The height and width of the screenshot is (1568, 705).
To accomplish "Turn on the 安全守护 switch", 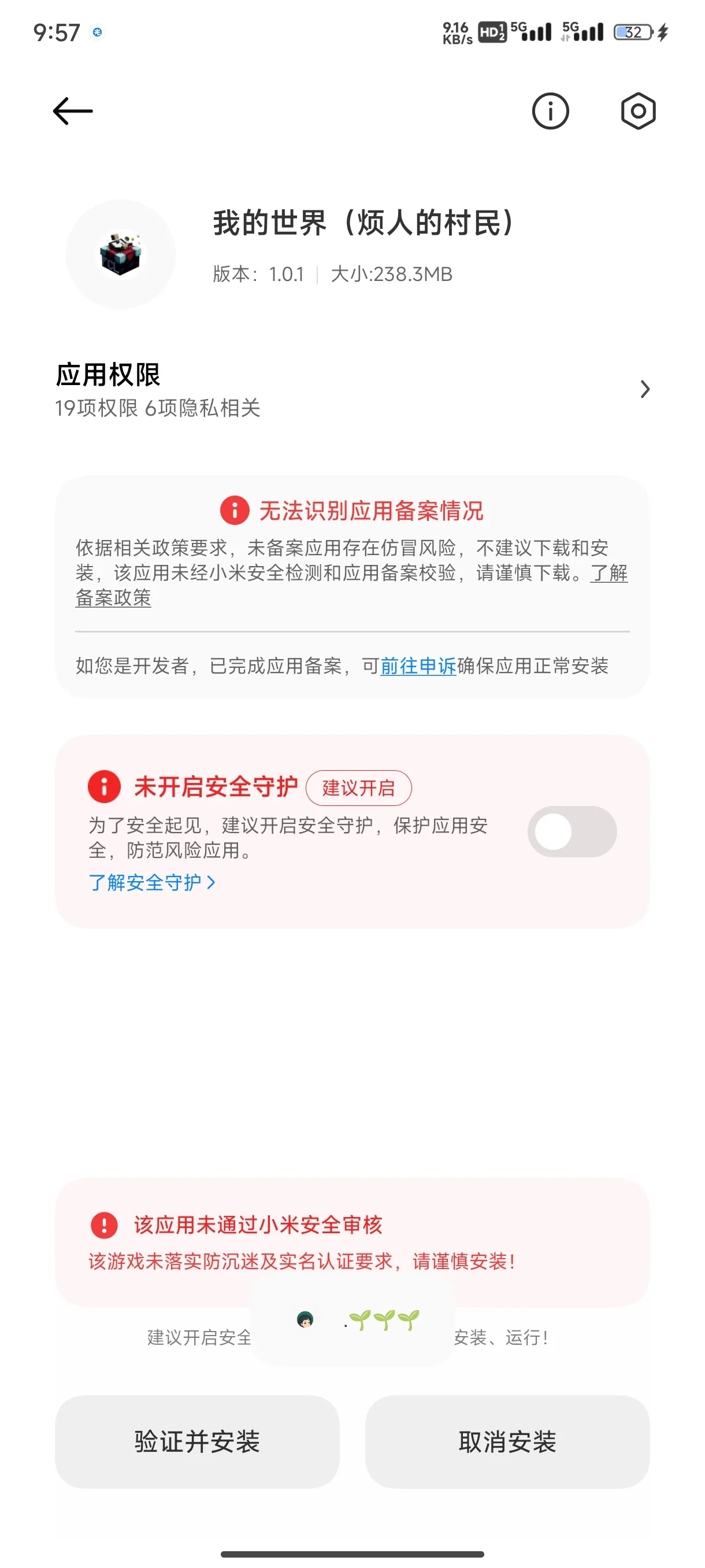I will coord(571,831).
